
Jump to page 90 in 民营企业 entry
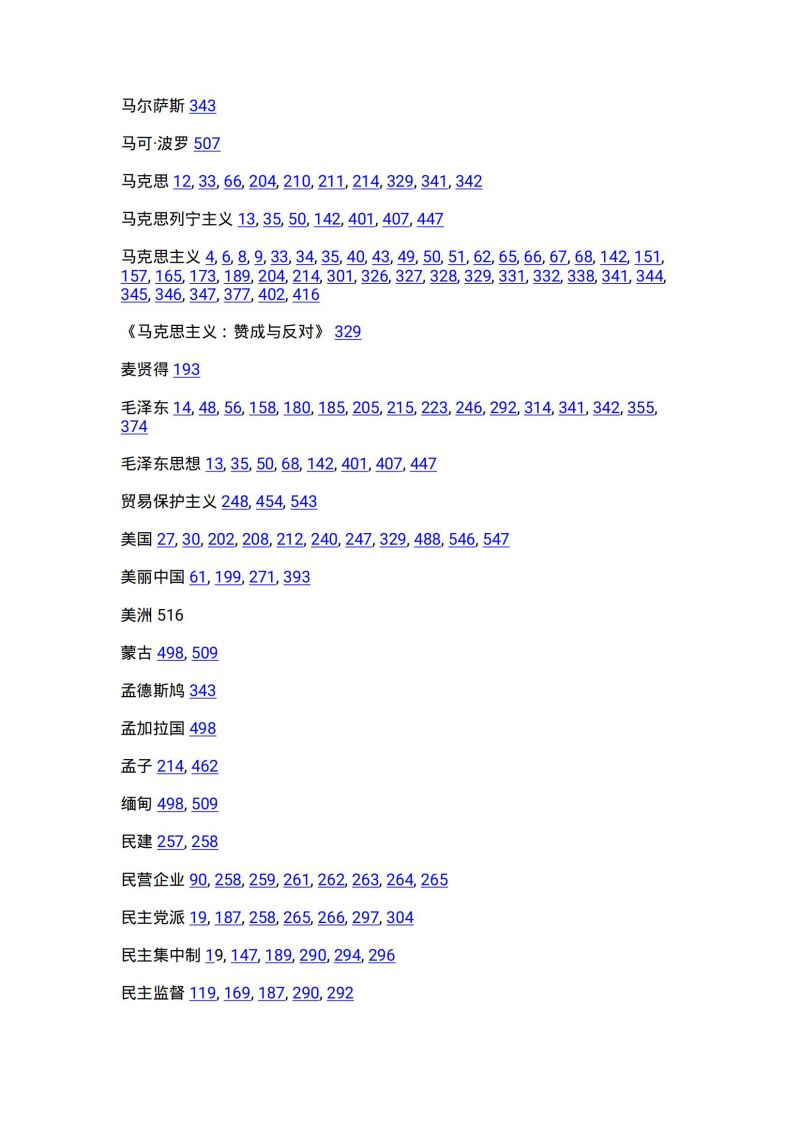click(x=198, y=881)
